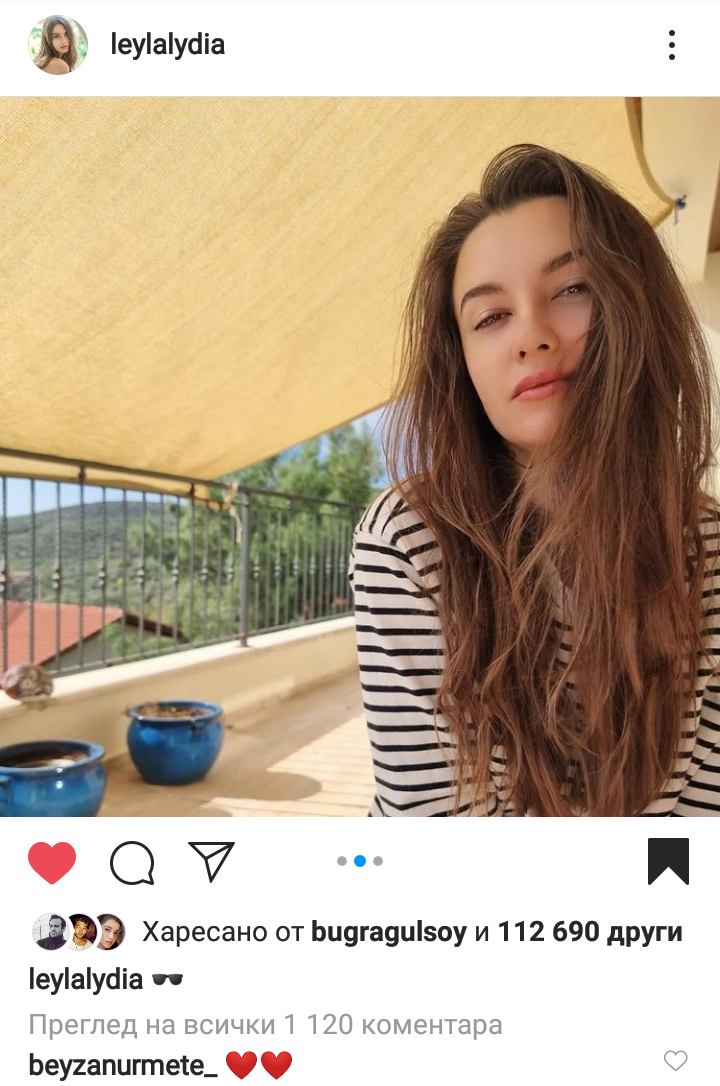View the 112 690 others who liked

click(x=590, y=933)
